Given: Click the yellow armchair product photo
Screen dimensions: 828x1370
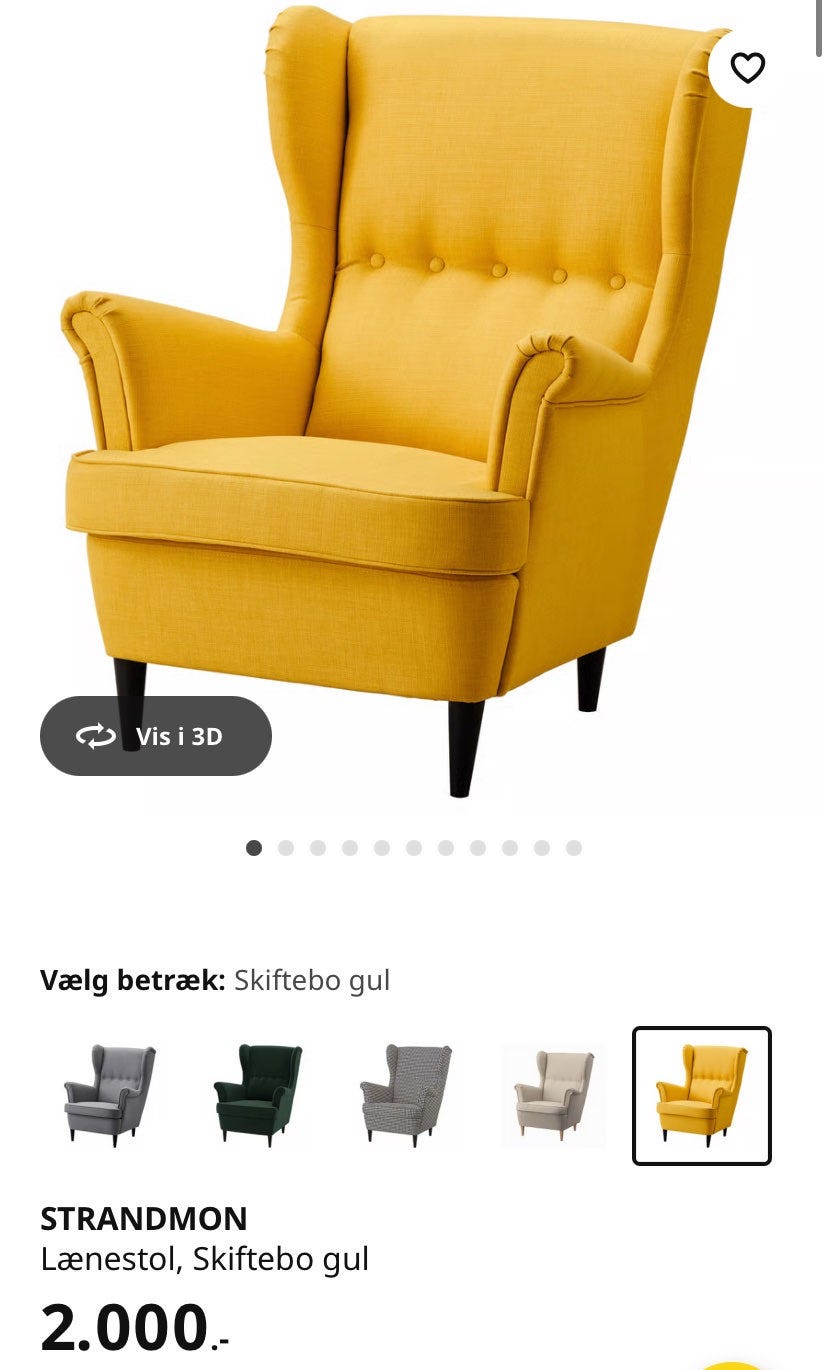Looking at the screenshot, I should (x=400, y=400).
